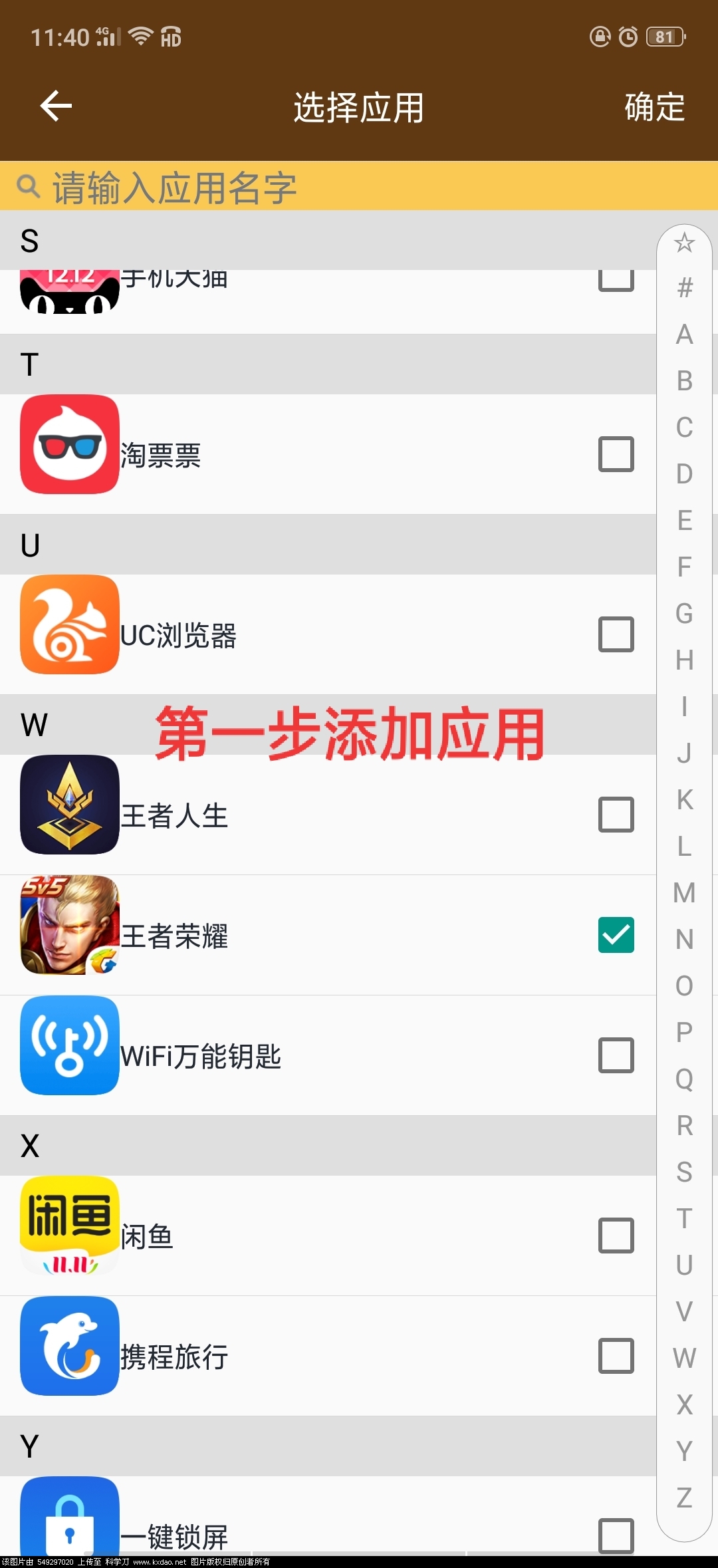Jump to letter Z in index

click(x=684, y=1498)
